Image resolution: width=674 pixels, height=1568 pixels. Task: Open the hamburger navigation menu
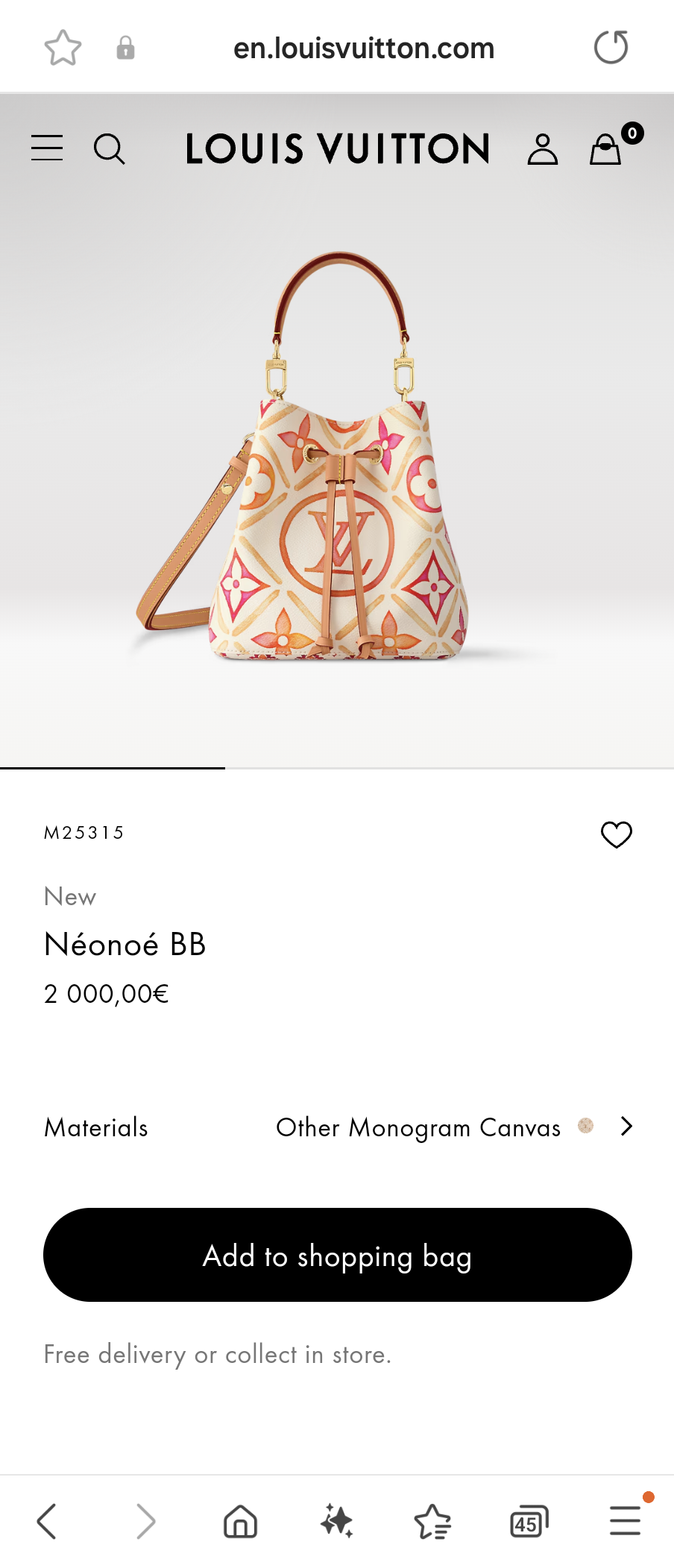coord(46,148)
